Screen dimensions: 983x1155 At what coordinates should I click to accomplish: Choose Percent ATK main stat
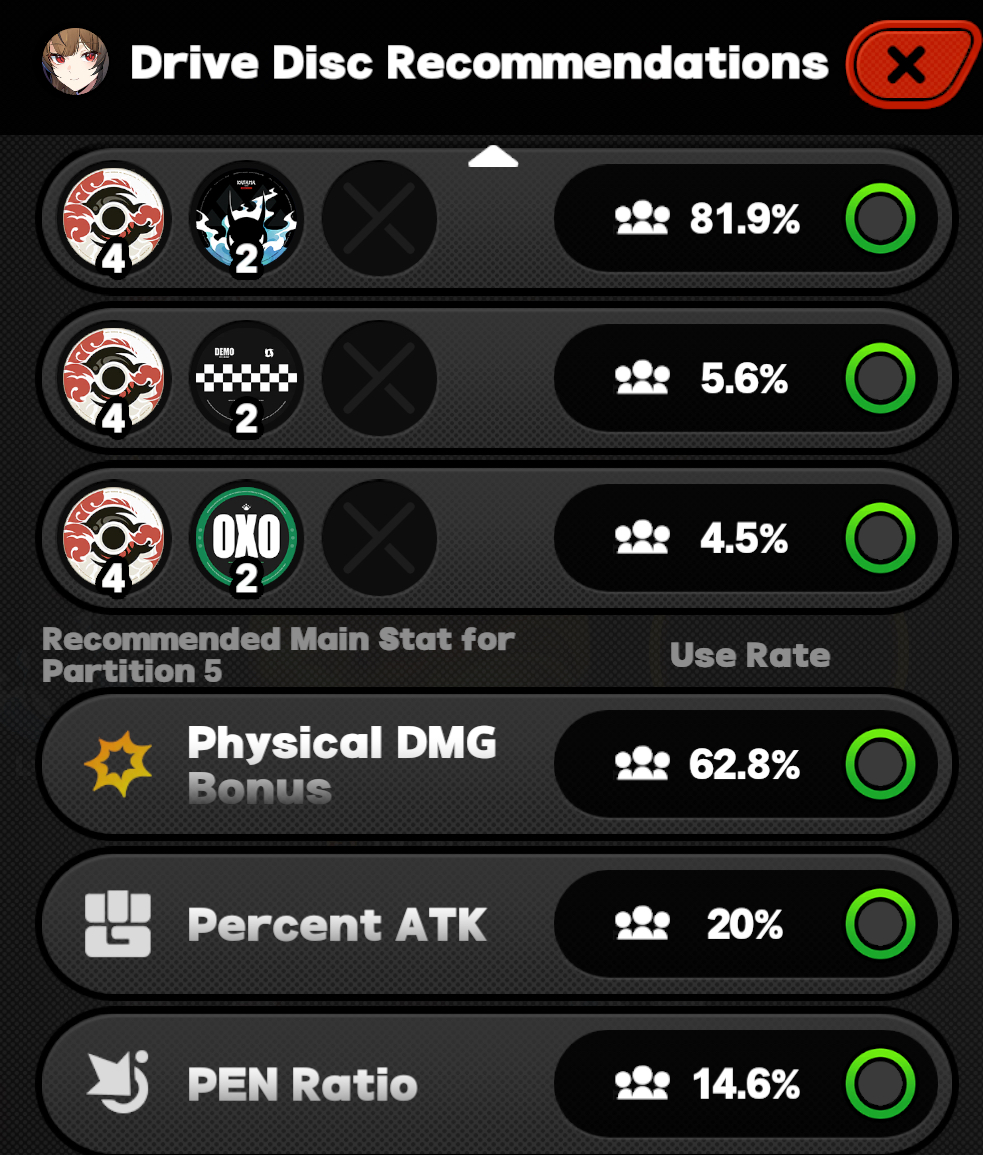(x=880, y=925)
